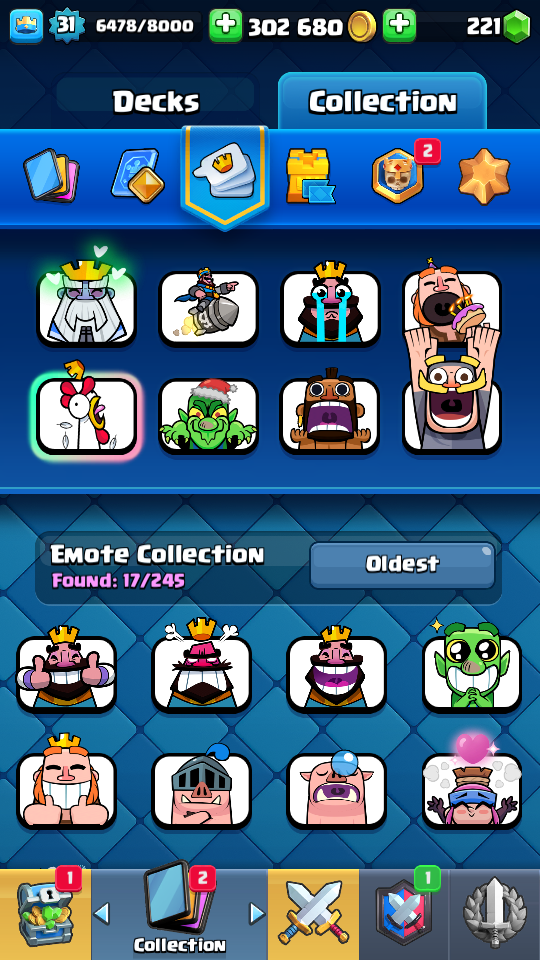540x960 pixels.
Task: Choose the thumbs up king emote
Action: (x=66, y=669)
